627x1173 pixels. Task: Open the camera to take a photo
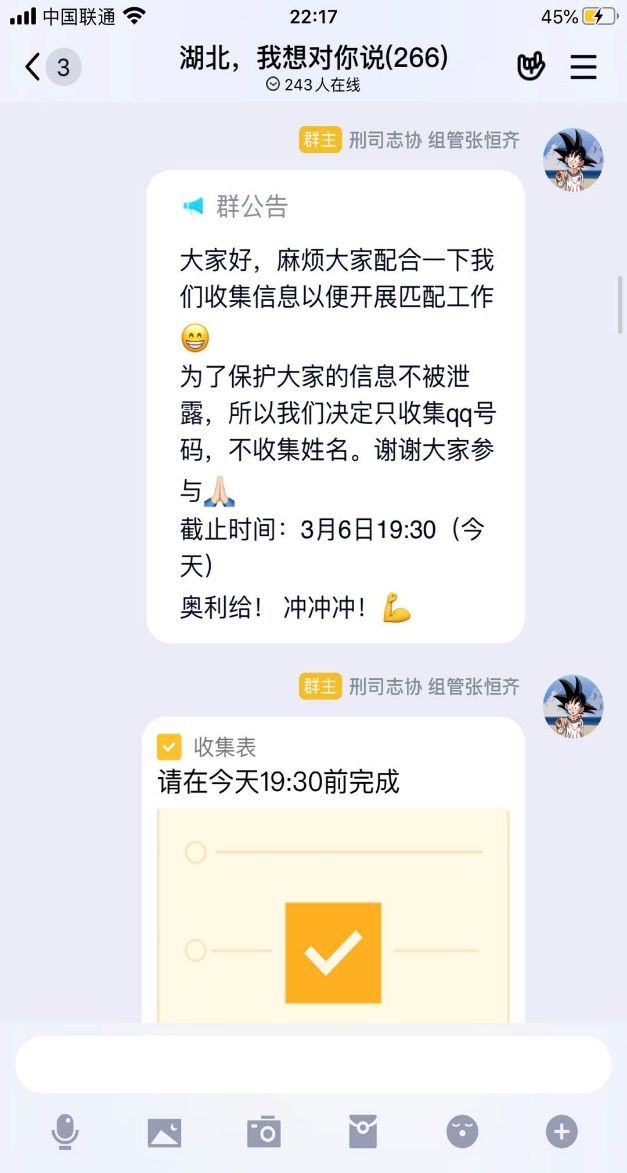coord(264,1132)
